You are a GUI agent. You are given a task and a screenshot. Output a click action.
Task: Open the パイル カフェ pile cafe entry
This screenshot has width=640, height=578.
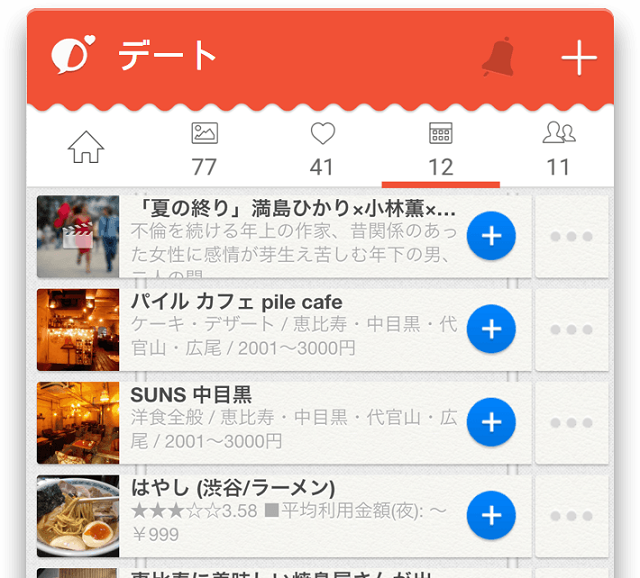(290, 329)
